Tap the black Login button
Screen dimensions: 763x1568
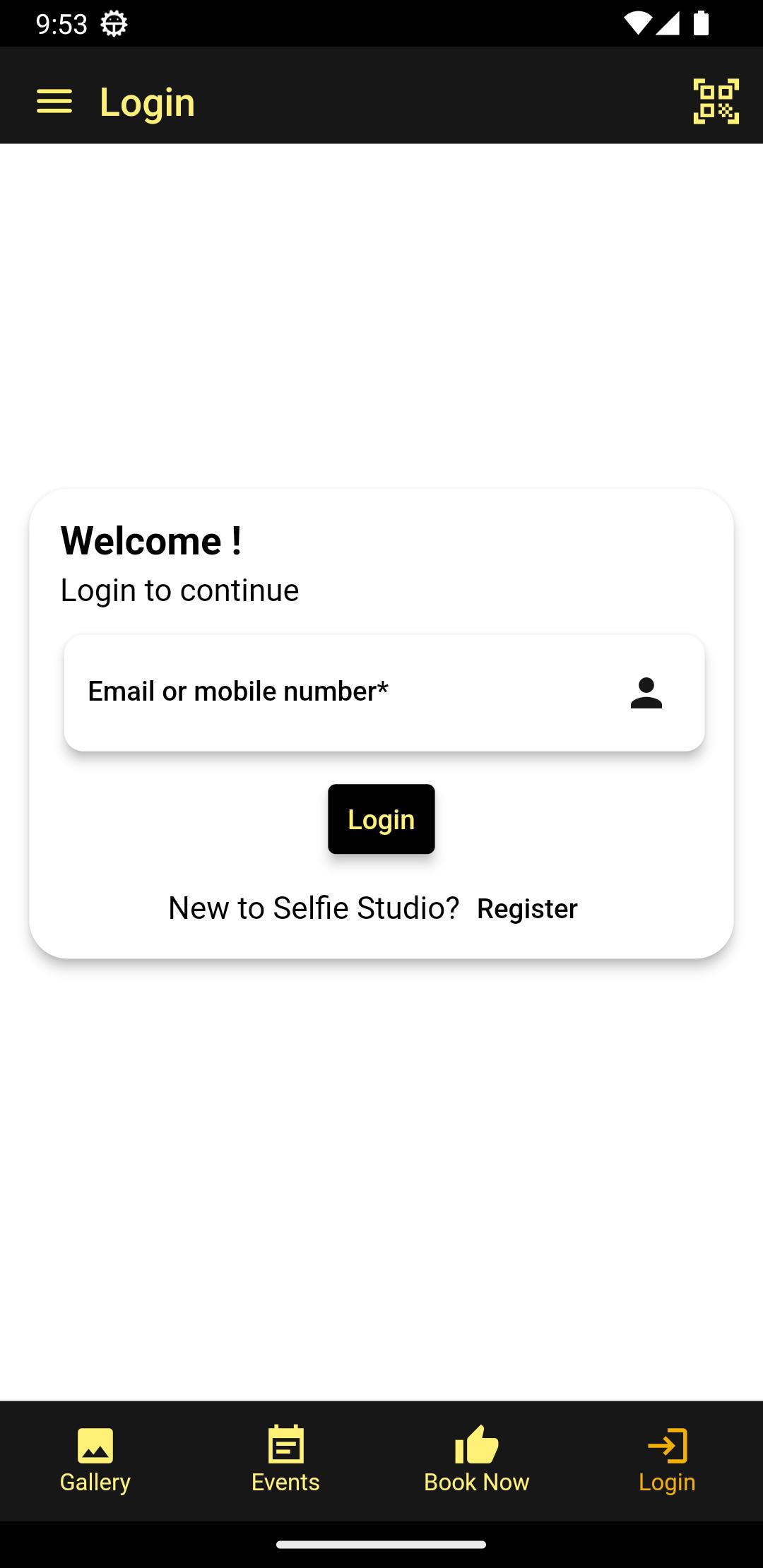(381, 819)
